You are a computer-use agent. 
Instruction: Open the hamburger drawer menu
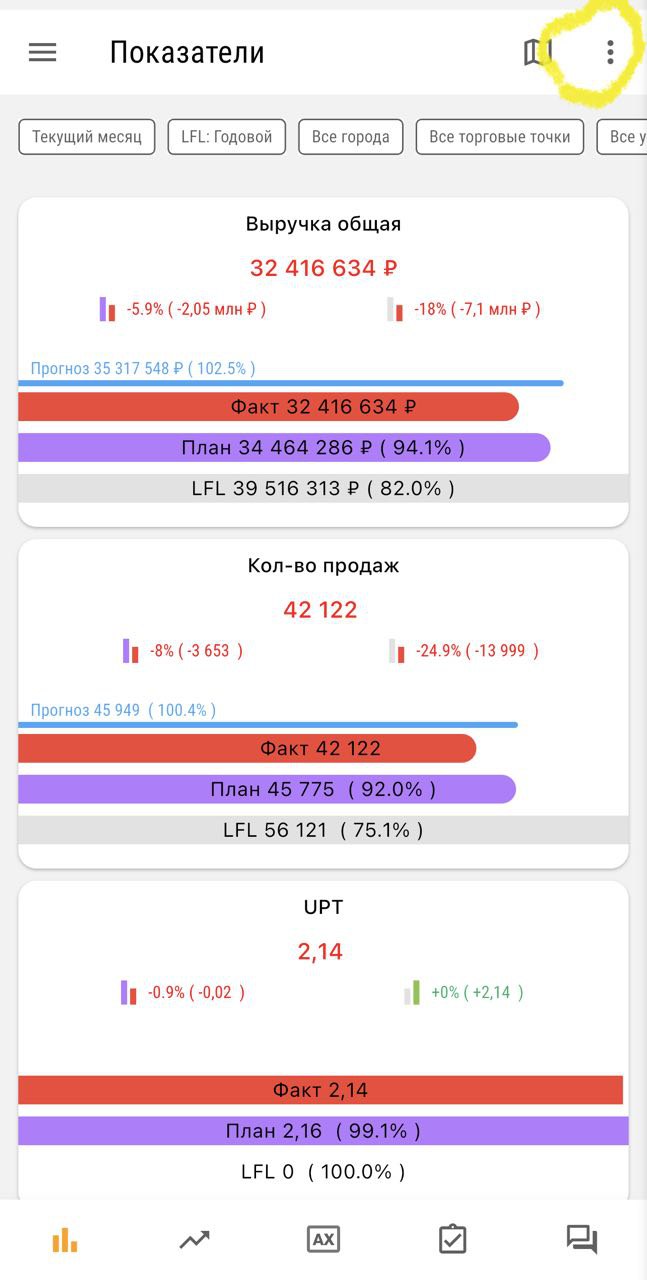coord(42,52)
